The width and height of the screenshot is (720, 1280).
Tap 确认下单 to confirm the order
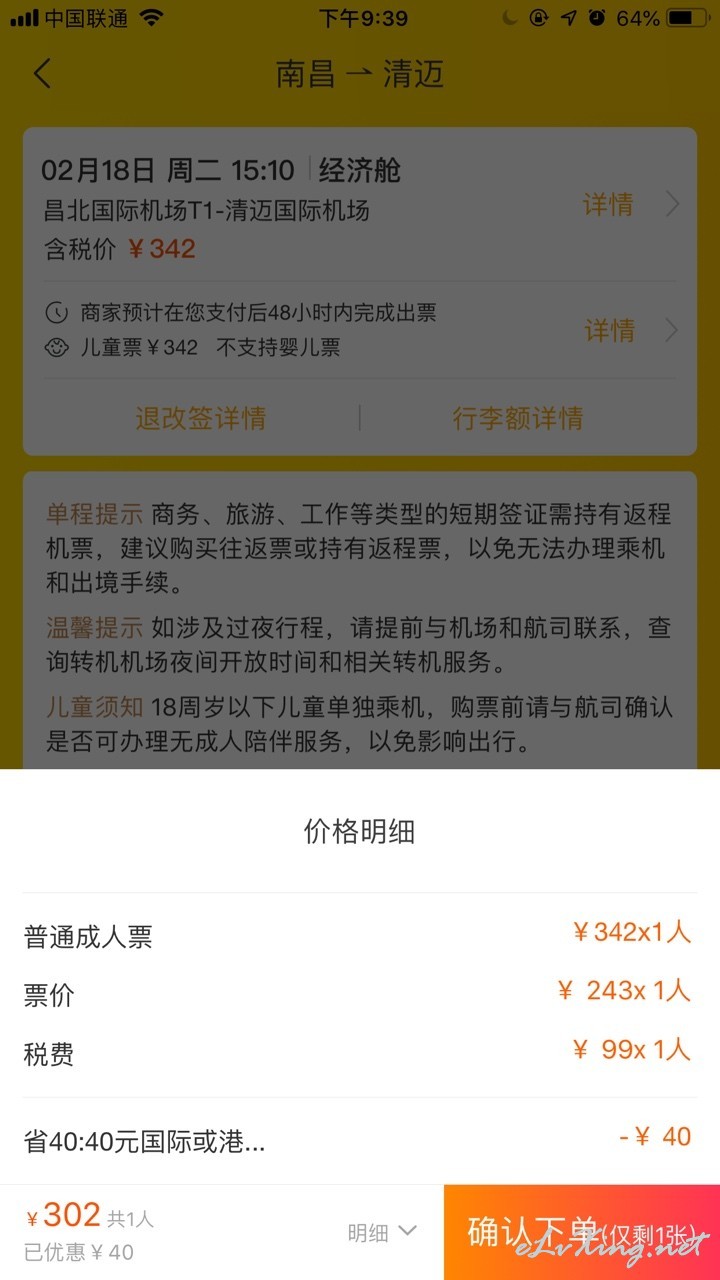click(x=582, y=1232)
